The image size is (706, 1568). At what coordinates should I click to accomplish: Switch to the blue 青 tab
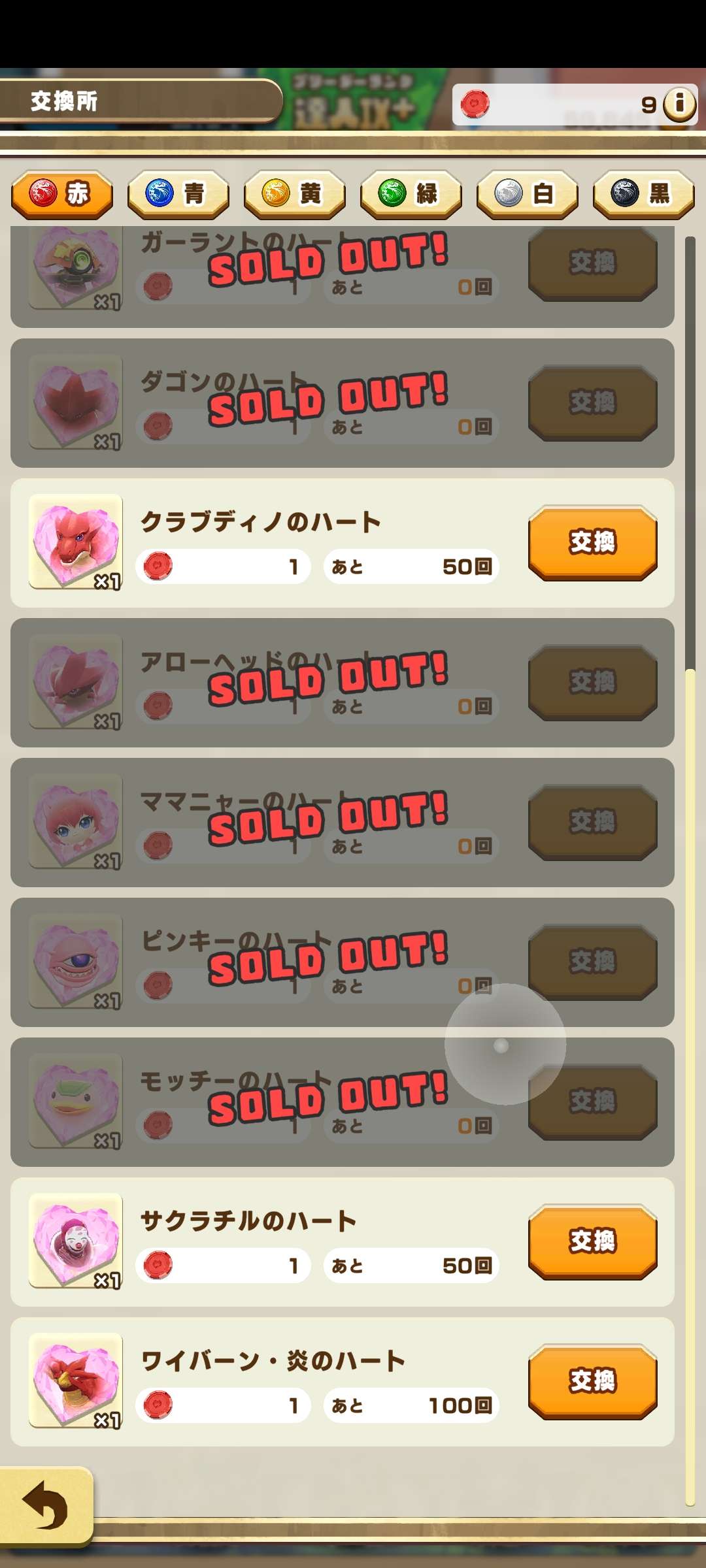178,194
